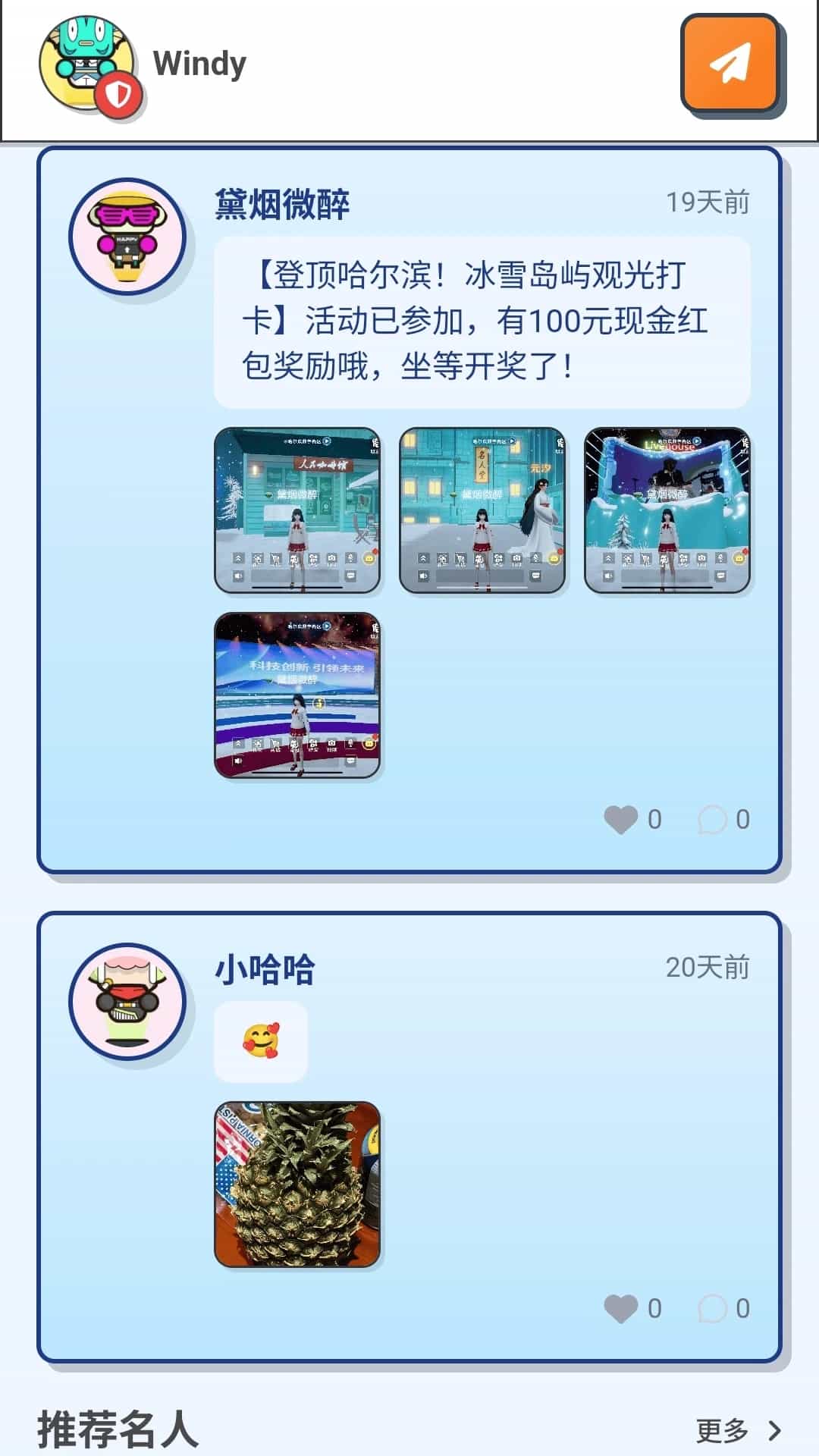The image size is (819, 1456).
Task: Open the pineapple photo in 小哈哈's post
Action: [297, 1184]
